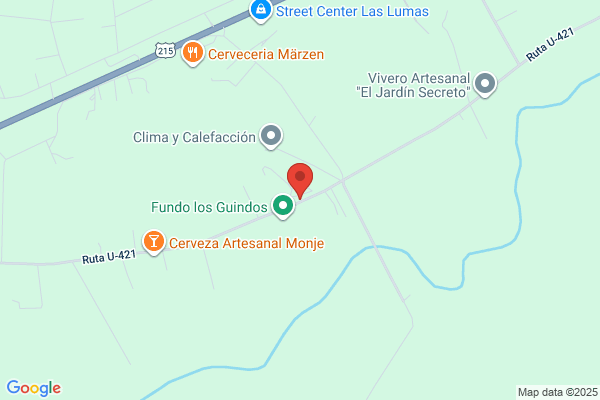Open Street Center Las Lumas marker
The height and width of the screenshot is (400, 600).
(260, 11)
